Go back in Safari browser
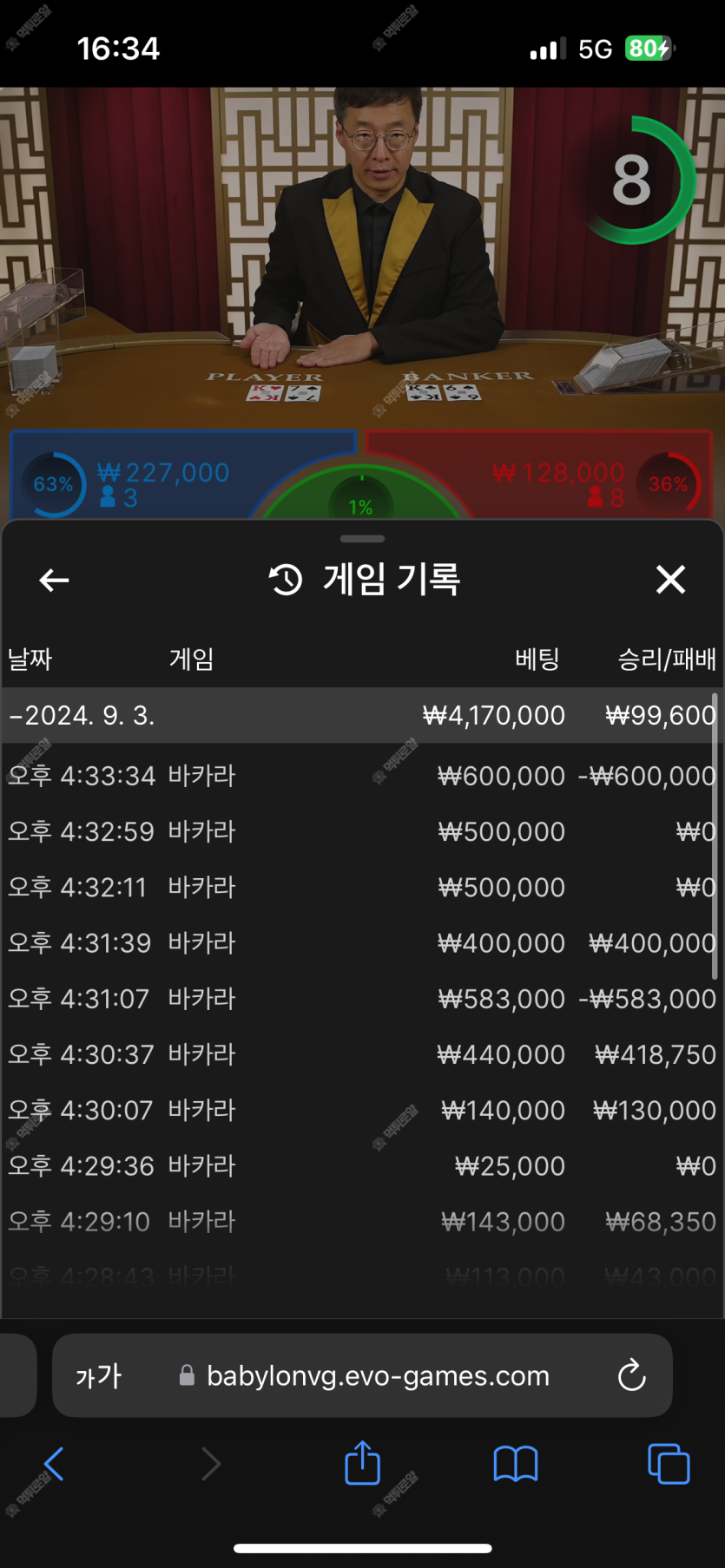 pyautogui.click(x=54, y=1464)
